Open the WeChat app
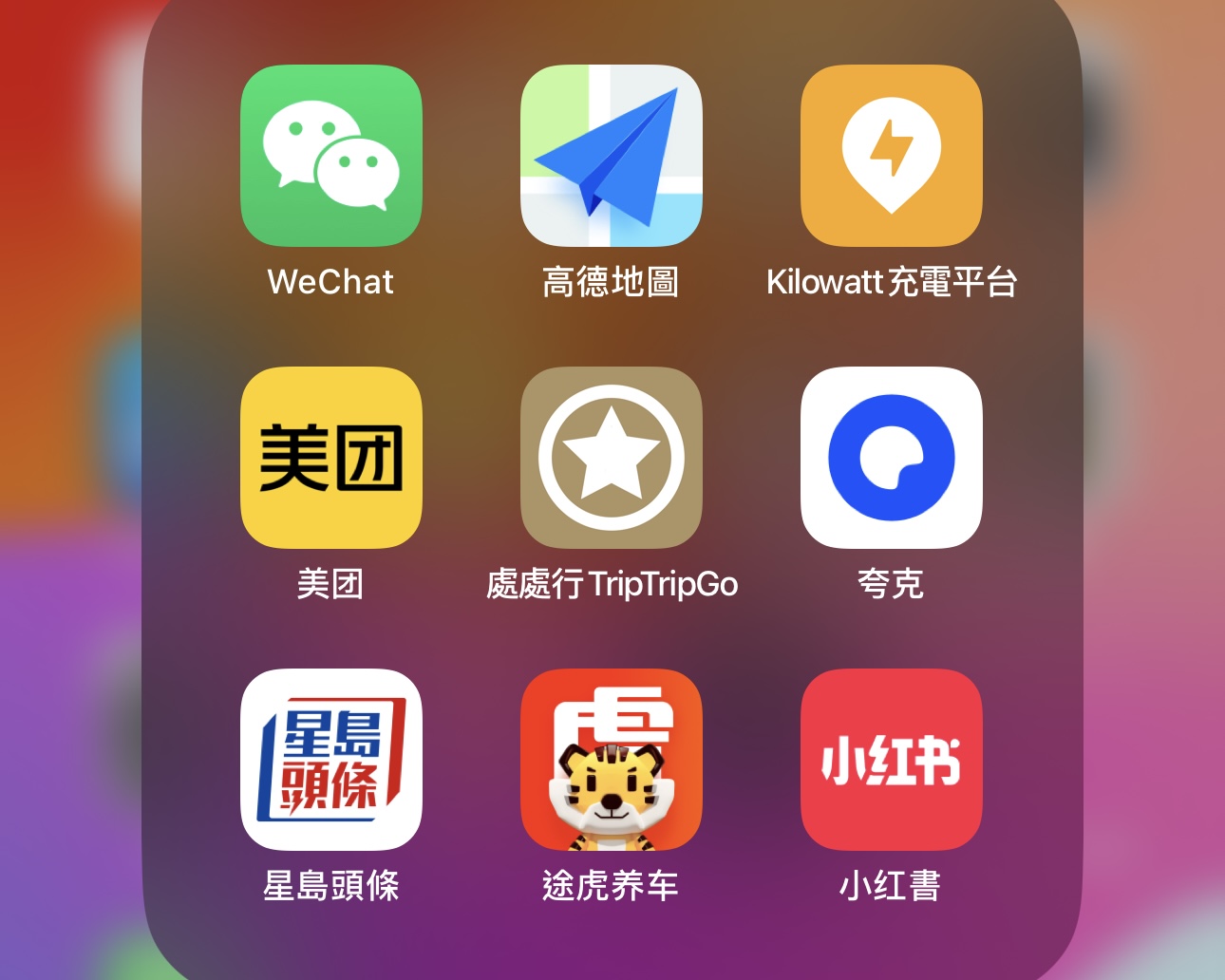Image resolution: width=1225 pixels, height=980 pixels. [x=330, y=156]
